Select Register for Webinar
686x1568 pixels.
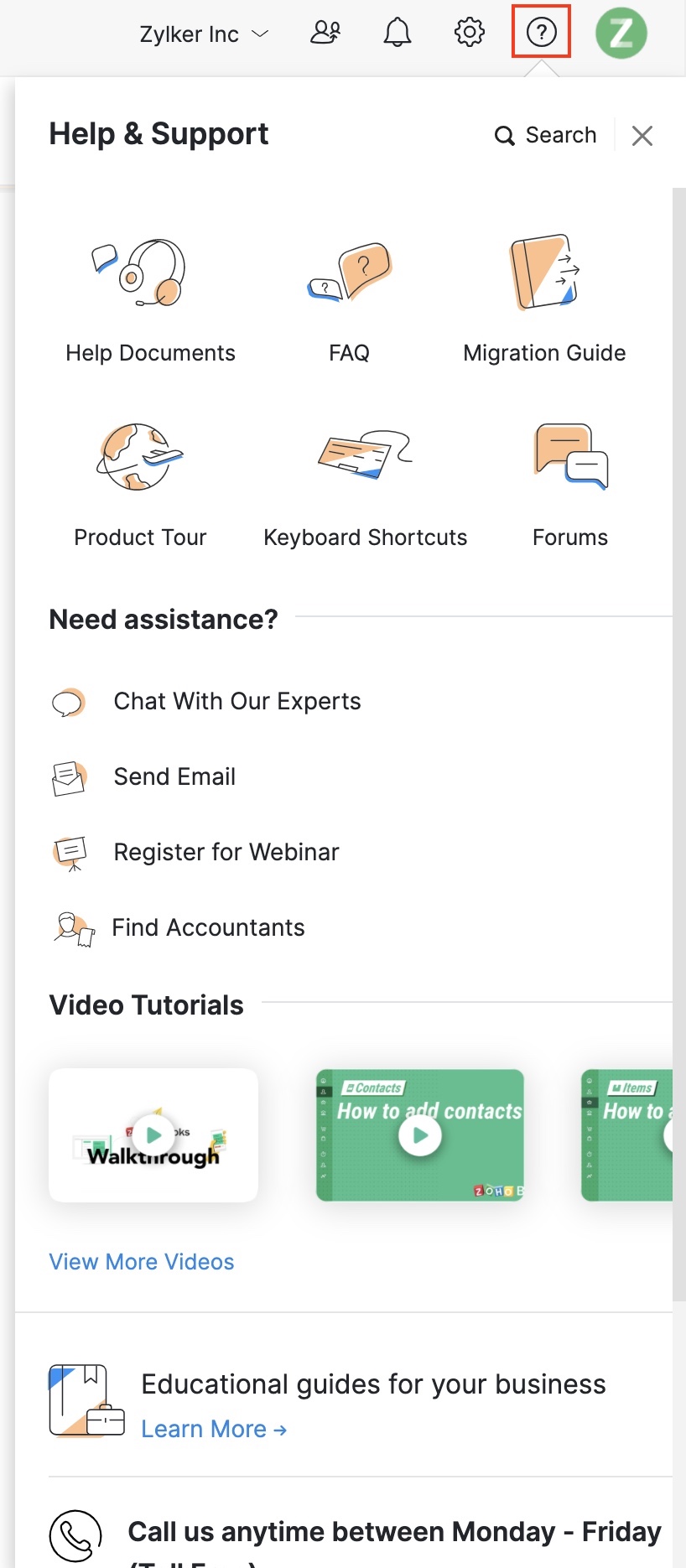click(226, 852)
